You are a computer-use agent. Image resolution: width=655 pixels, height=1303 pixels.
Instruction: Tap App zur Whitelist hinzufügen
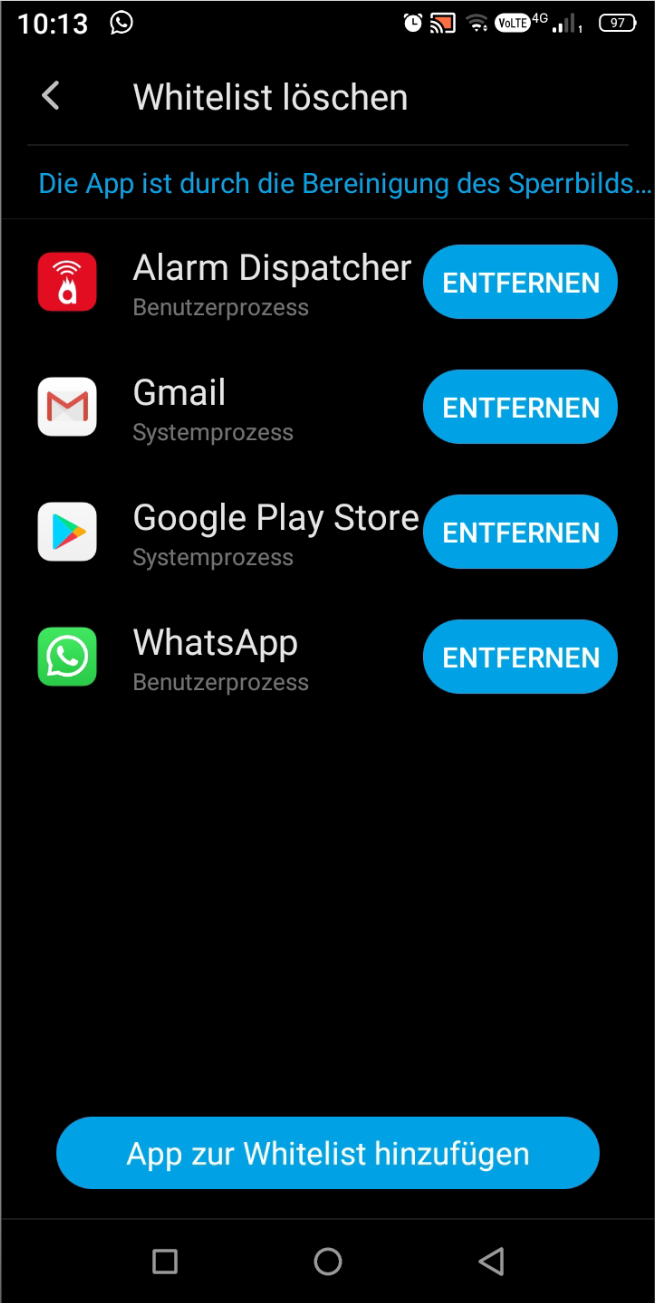pos(328,1153)
